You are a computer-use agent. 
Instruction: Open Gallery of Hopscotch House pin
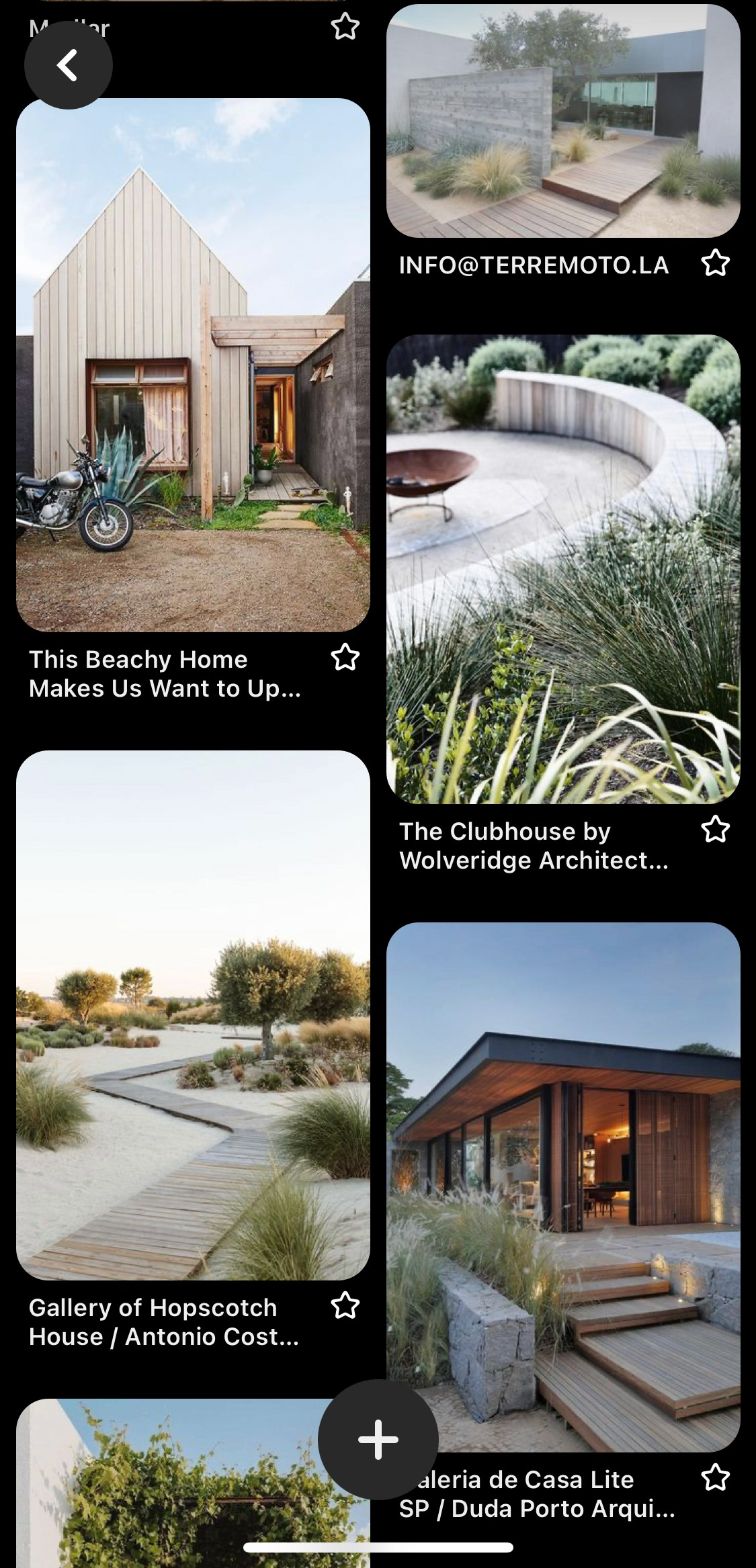(x=193, y=1015)
